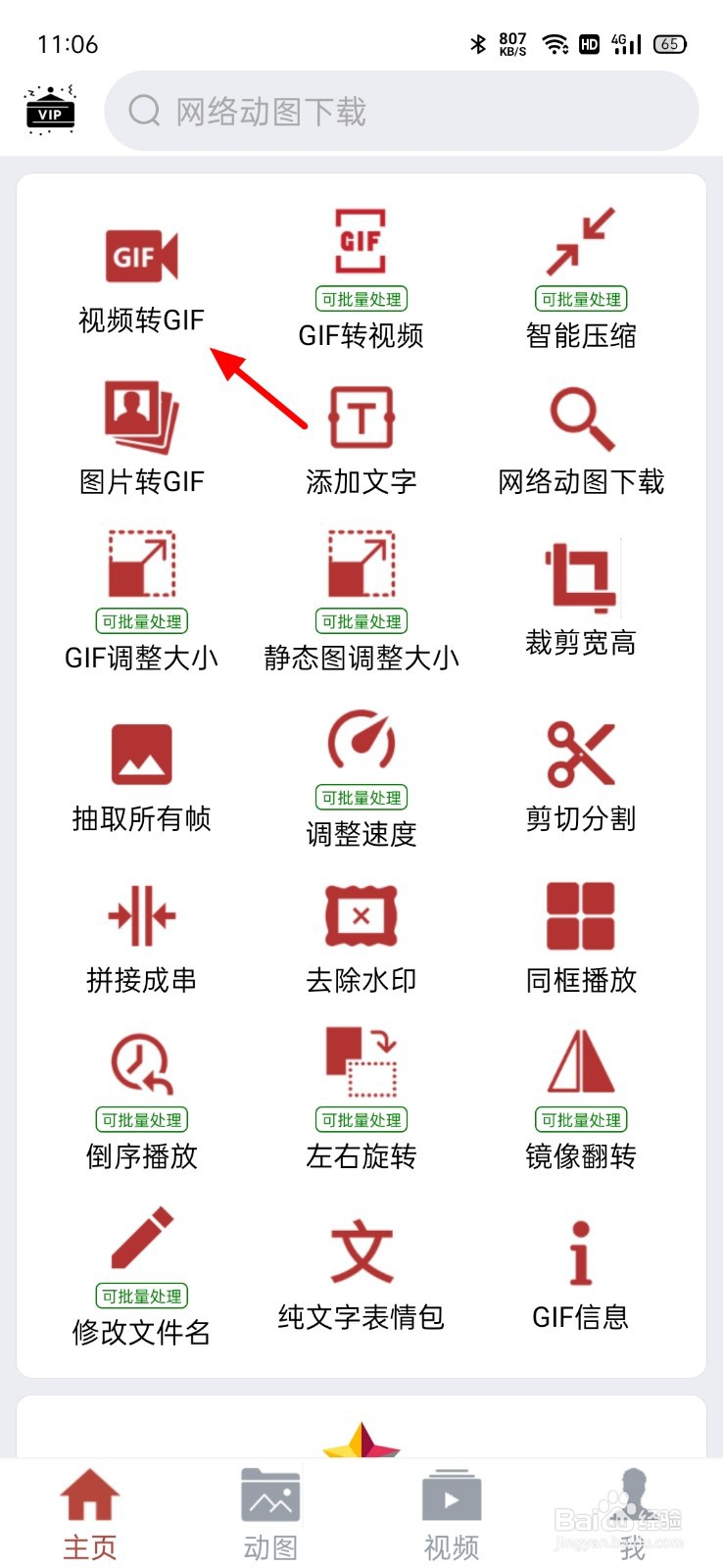The image size is (723, 1568).
Task: Select the 添加文字 text tool
Action: (360, 436)
